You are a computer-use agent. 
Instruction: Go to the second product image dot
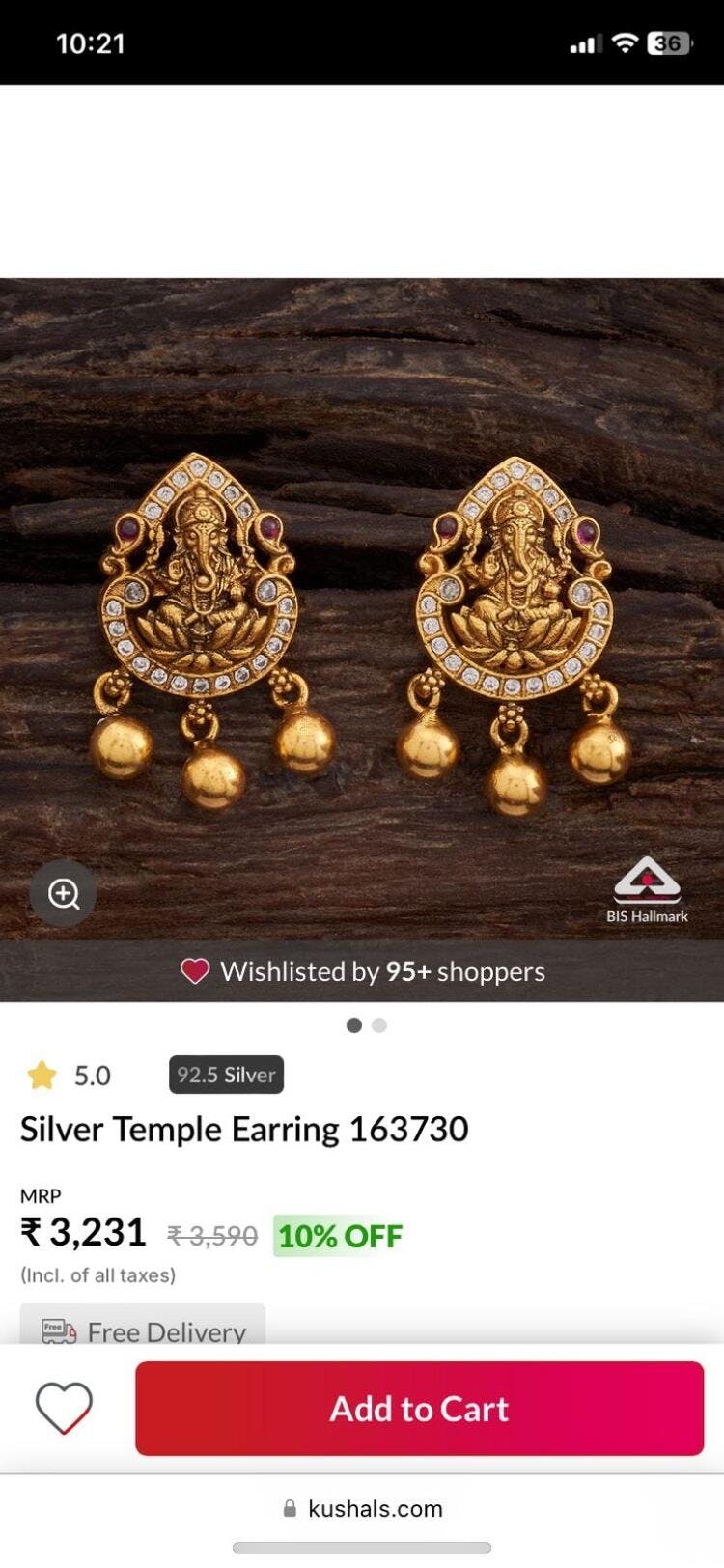pyautogui.click(x=379, y=1025)
